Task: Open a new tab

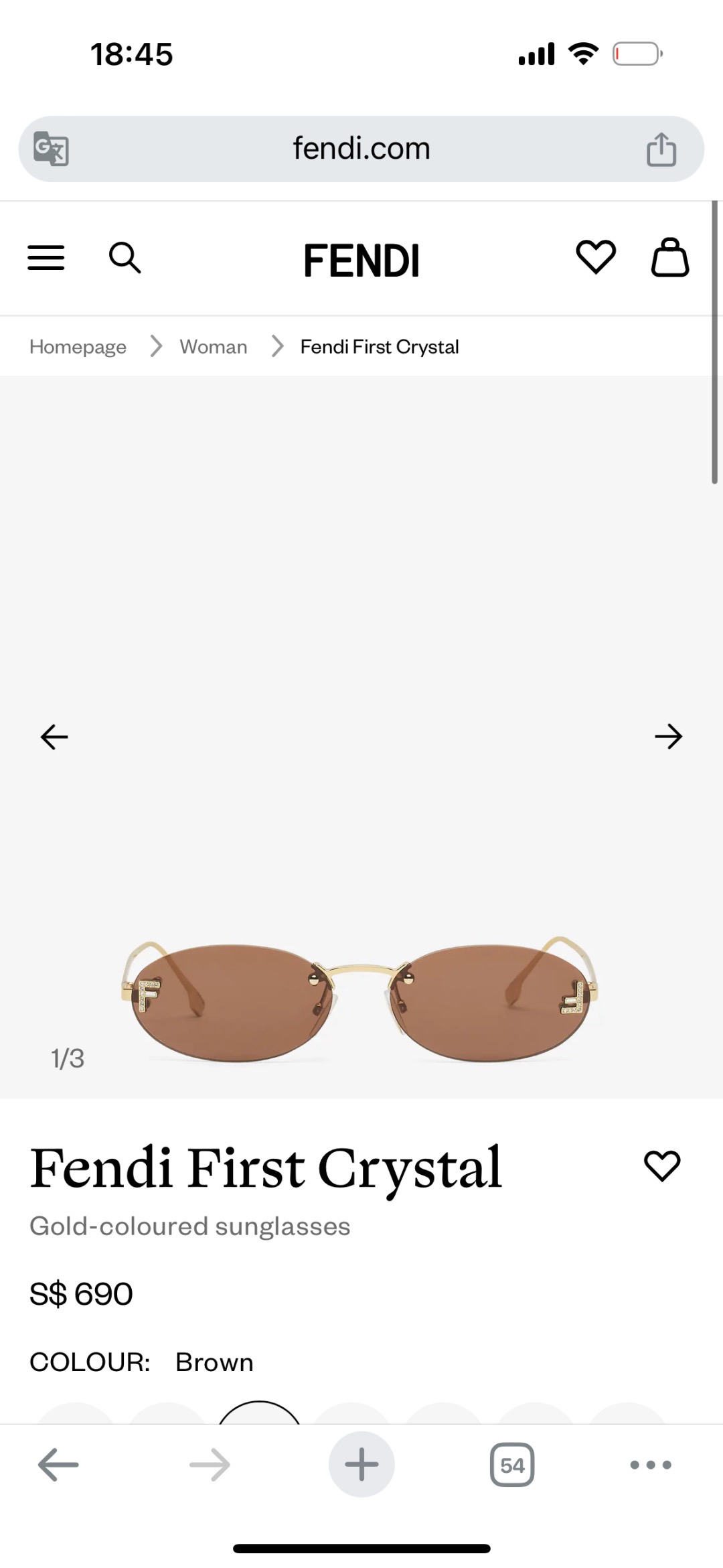Action: (361, 1464)
